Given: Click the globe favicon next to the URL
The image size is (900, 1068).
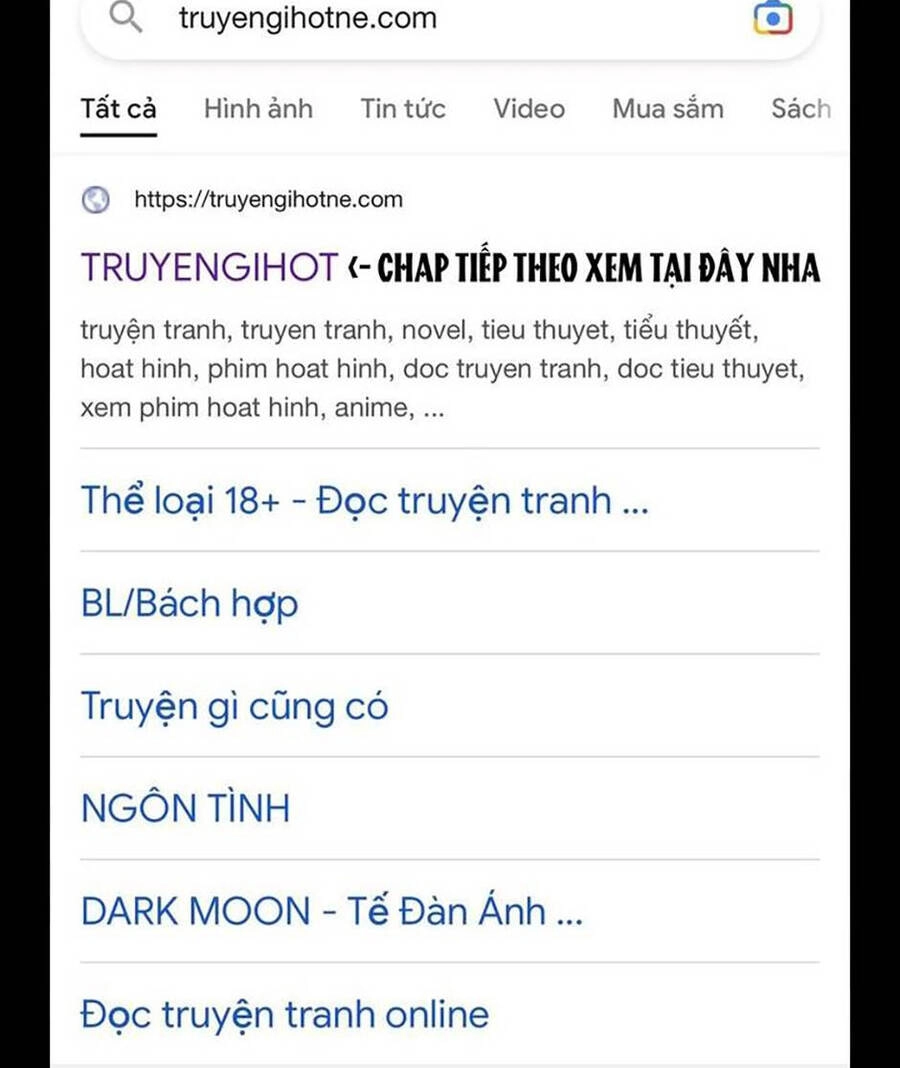Looking at the screenshot, I should [x=94, y=199].
